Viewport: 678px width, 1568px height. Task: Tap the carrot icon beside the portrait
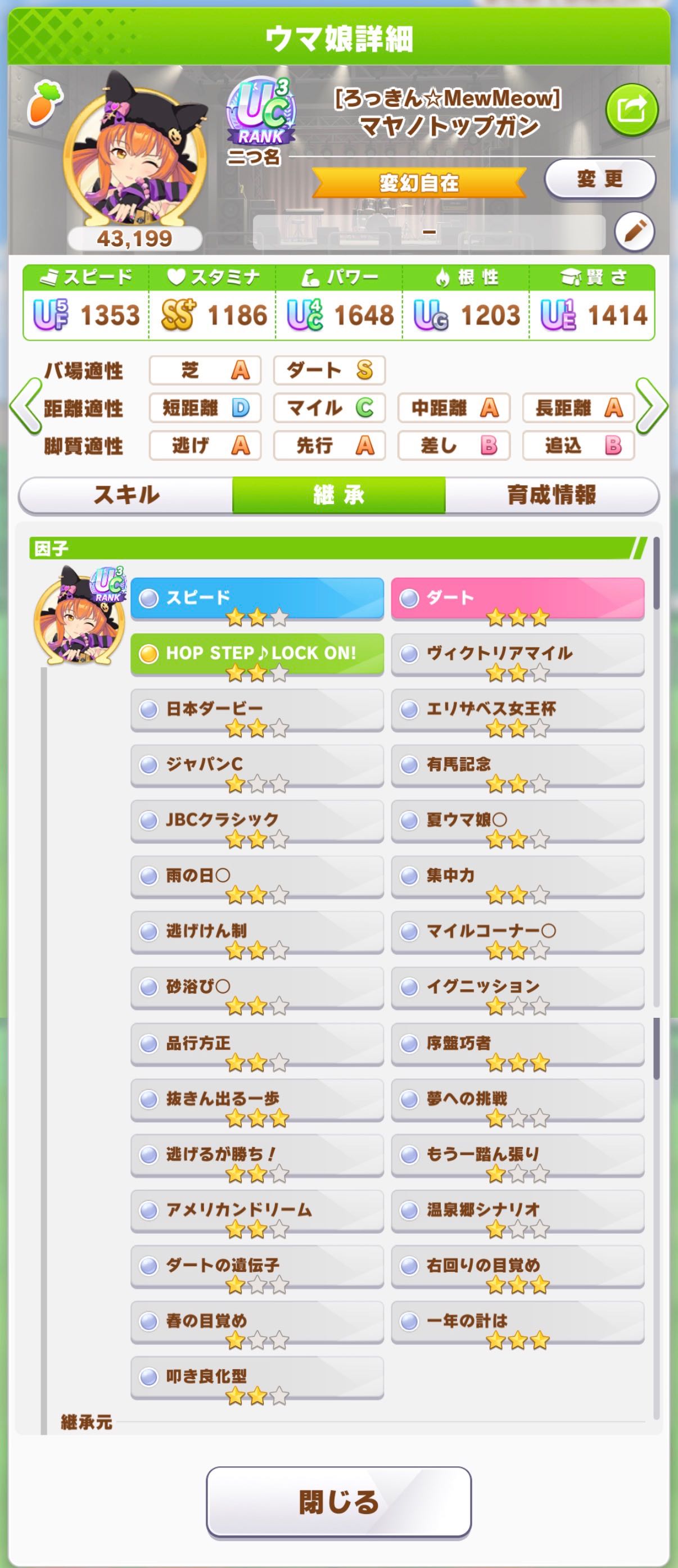pos(45,102)
